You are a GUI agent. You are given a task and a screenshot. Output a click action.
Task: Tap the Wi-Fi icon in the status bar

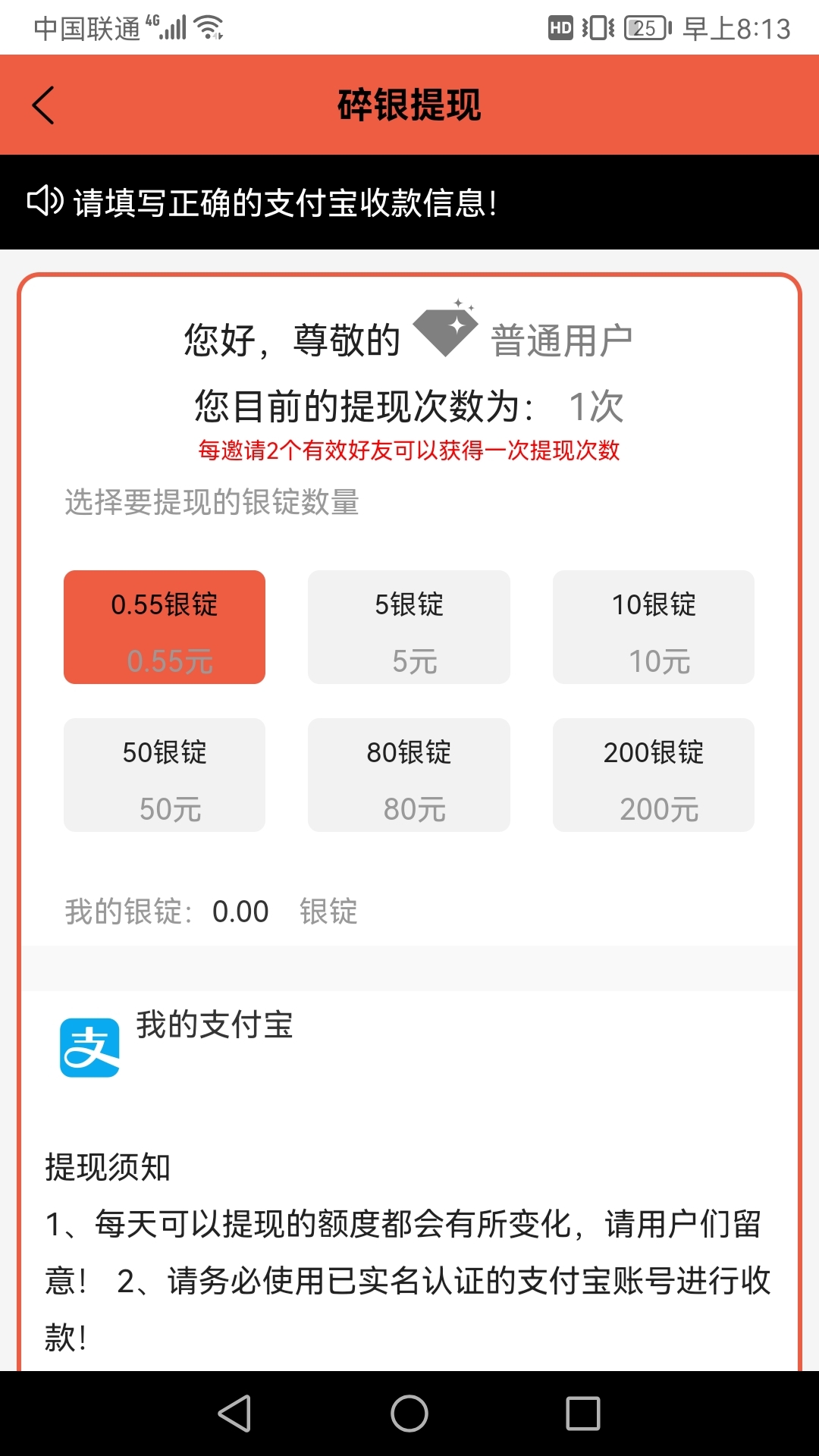(x=206, y=28)
